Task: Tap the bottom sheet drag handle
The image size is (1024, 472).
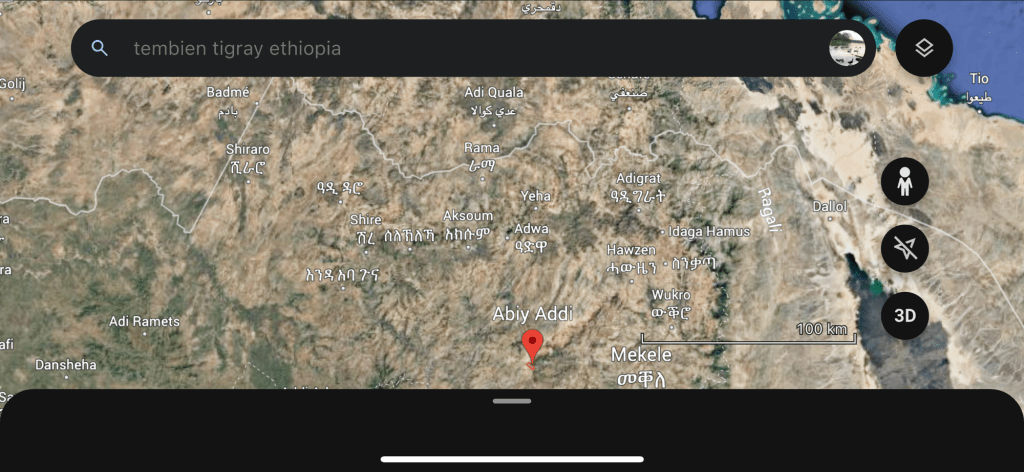Action: point(512,401)
